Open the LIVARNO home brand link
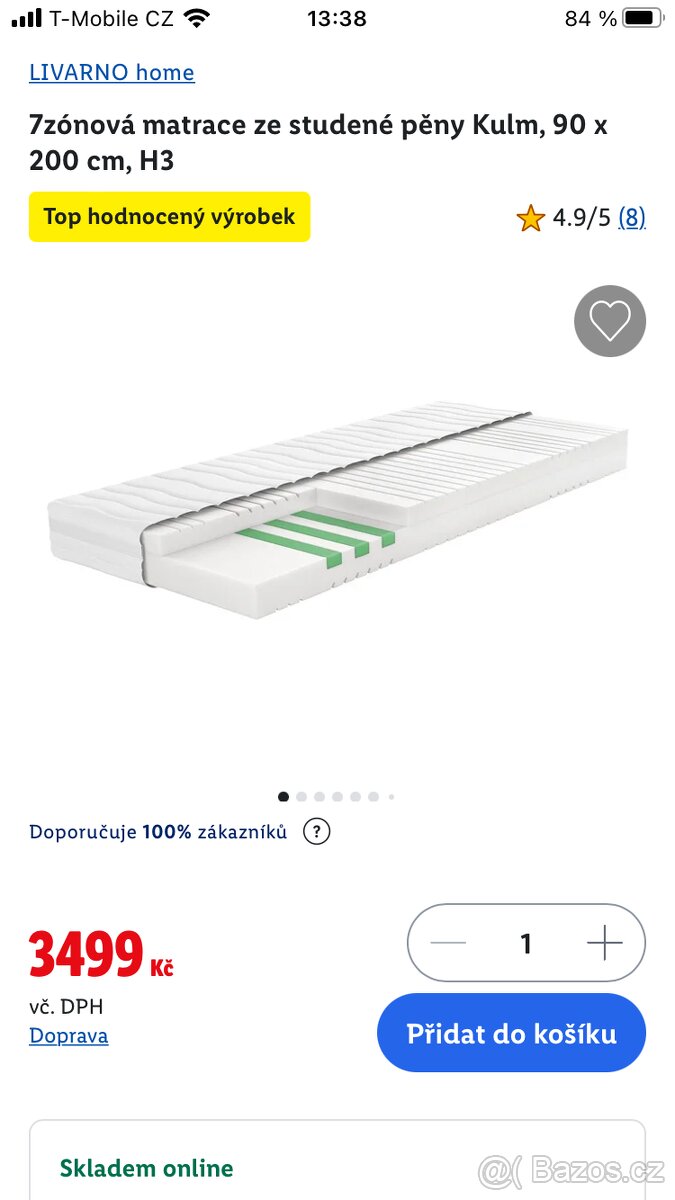Screen dimensions: 675x1200 click(x=112, y=72)
